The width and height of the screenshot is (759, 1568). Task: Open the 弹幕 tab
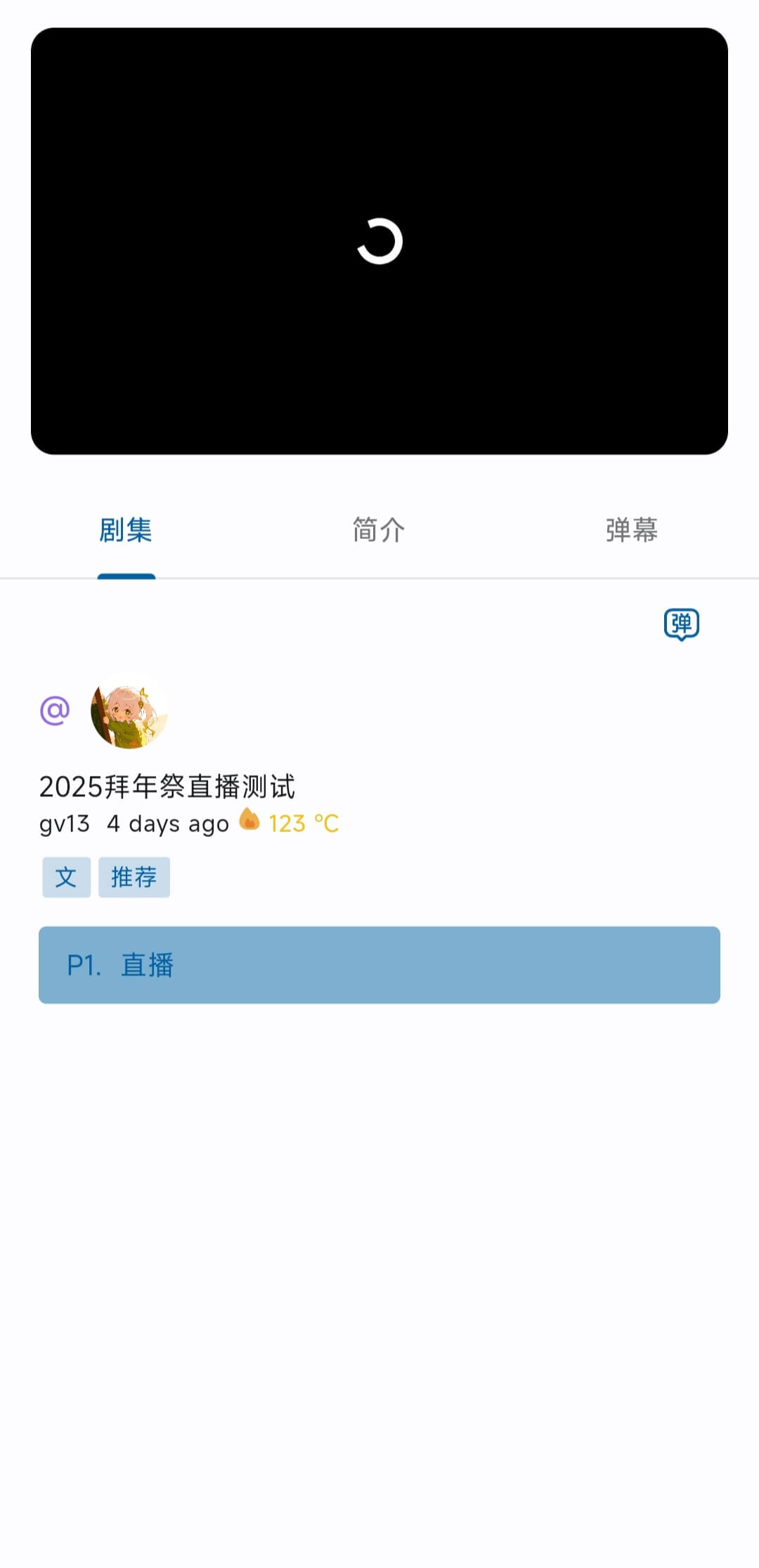pos(632,531)
